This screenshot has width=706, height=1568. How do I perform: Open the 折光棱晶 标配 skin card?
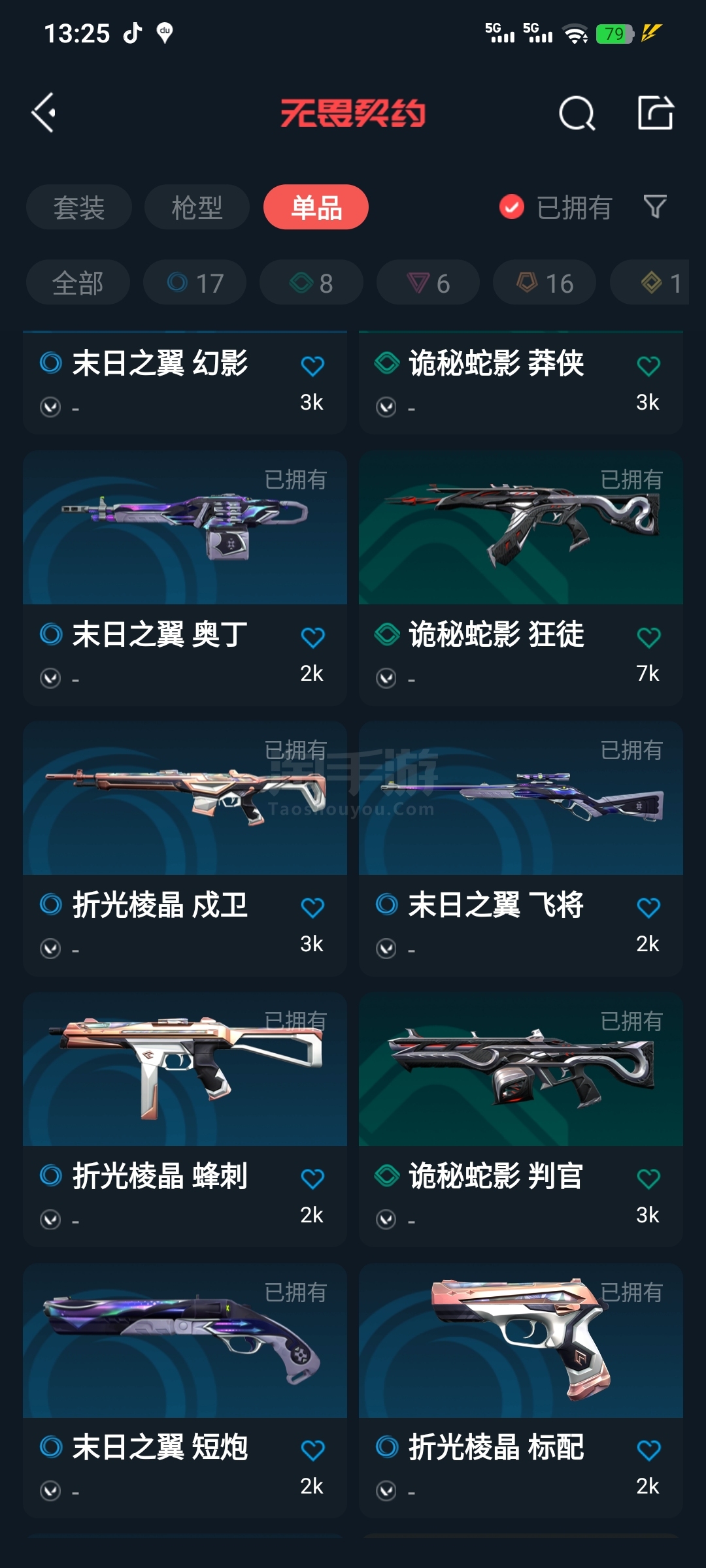[x=521, y=1341]
